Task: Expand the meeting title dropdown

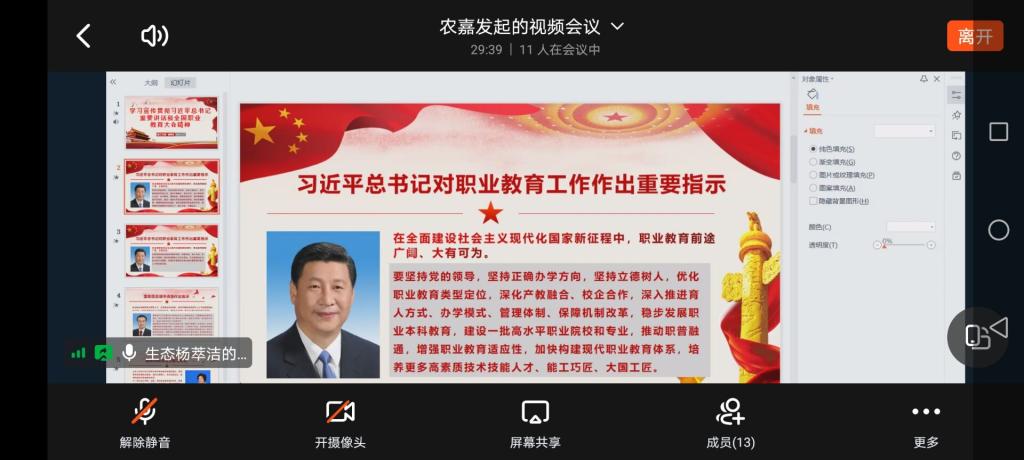Action: (x=617, y=26)
